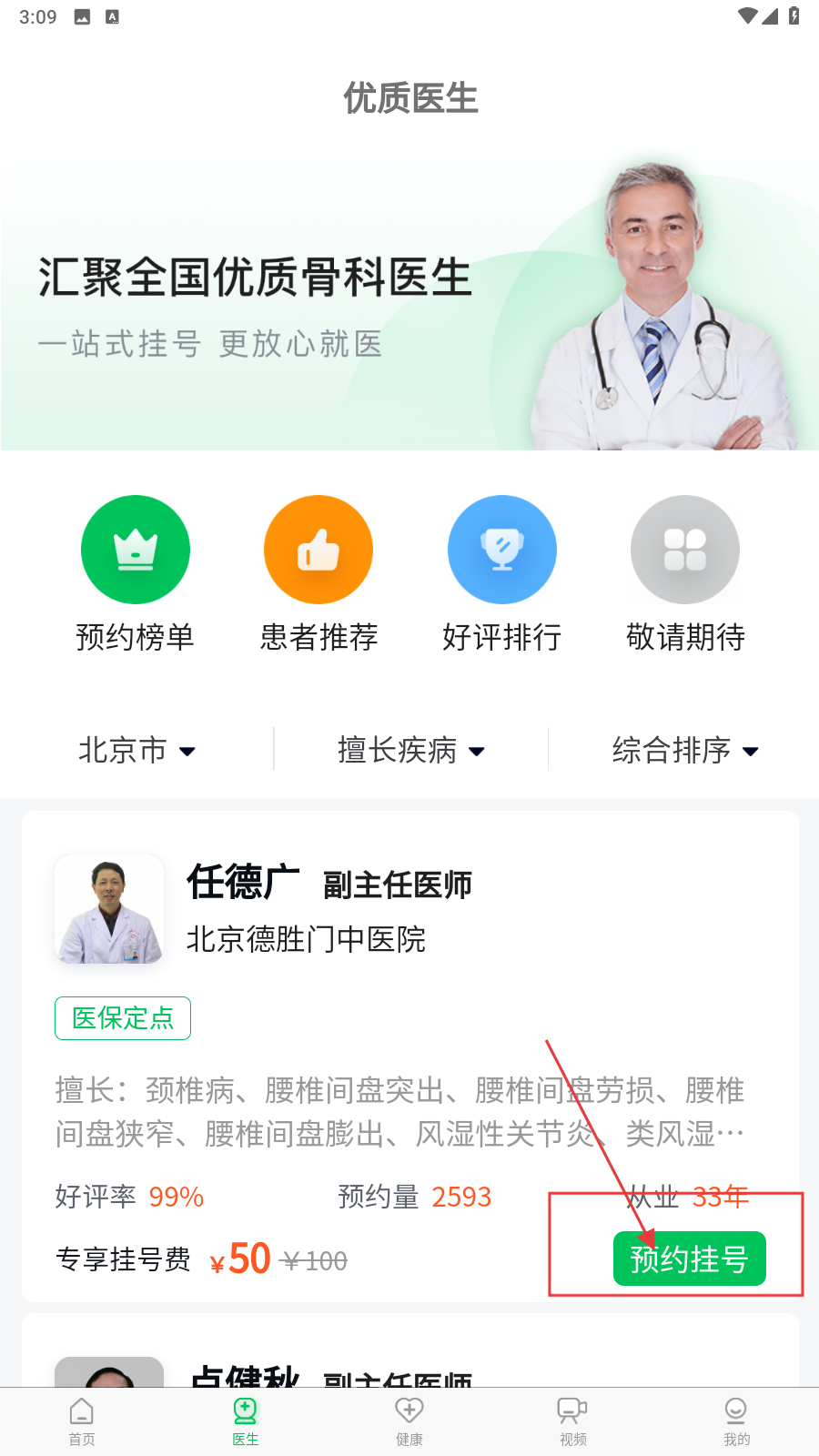Viewport: 819px width, 1456px height.
Task: Expand the 综合排序 sort dropdown
Action: pyautogui.click(x=684, y=750)
